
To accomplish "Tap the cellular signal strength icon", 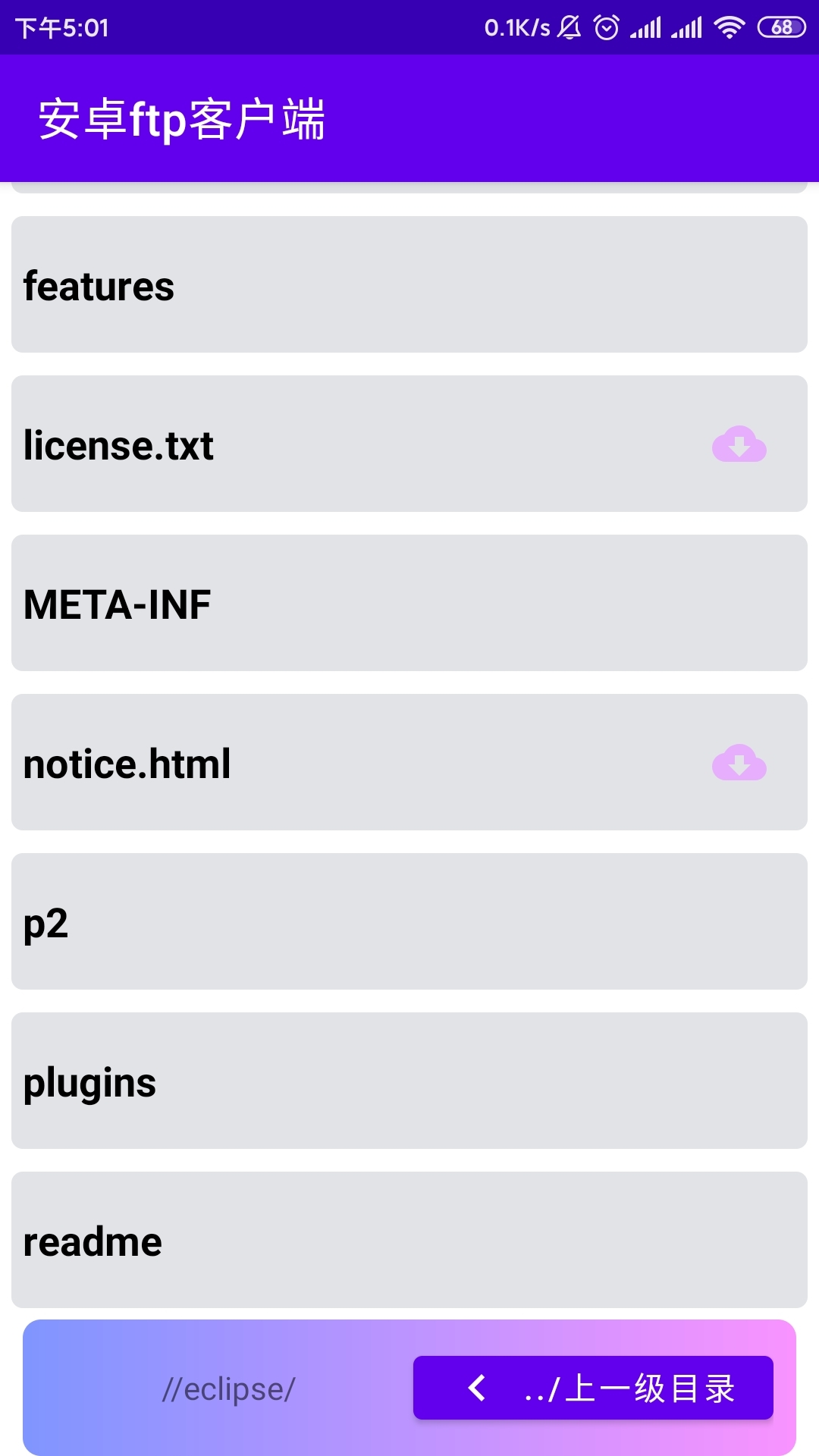I will pos(647,27).
